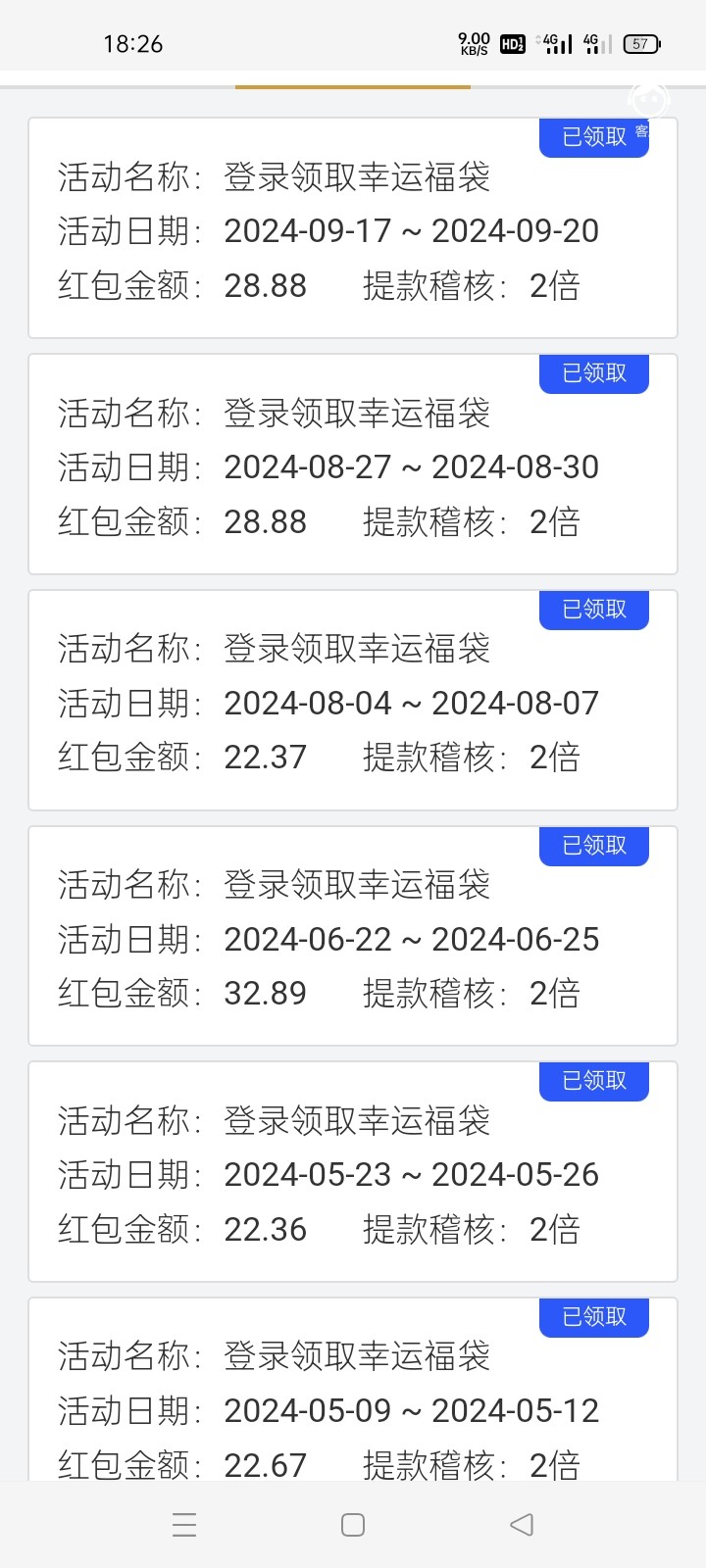Open the 2024-08-04 lucky bag record card
The width and height of the screenshot is (706, 1568).
[353, 700]
